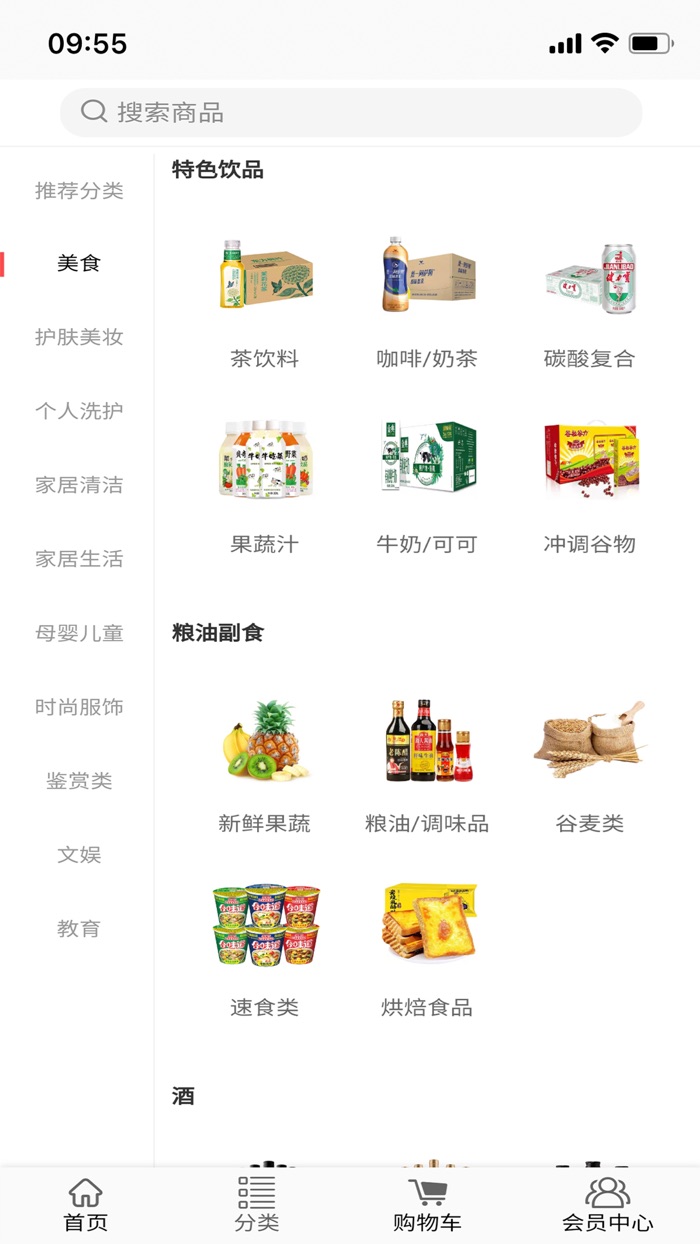Switch to the 教育 category

(79, 929)
